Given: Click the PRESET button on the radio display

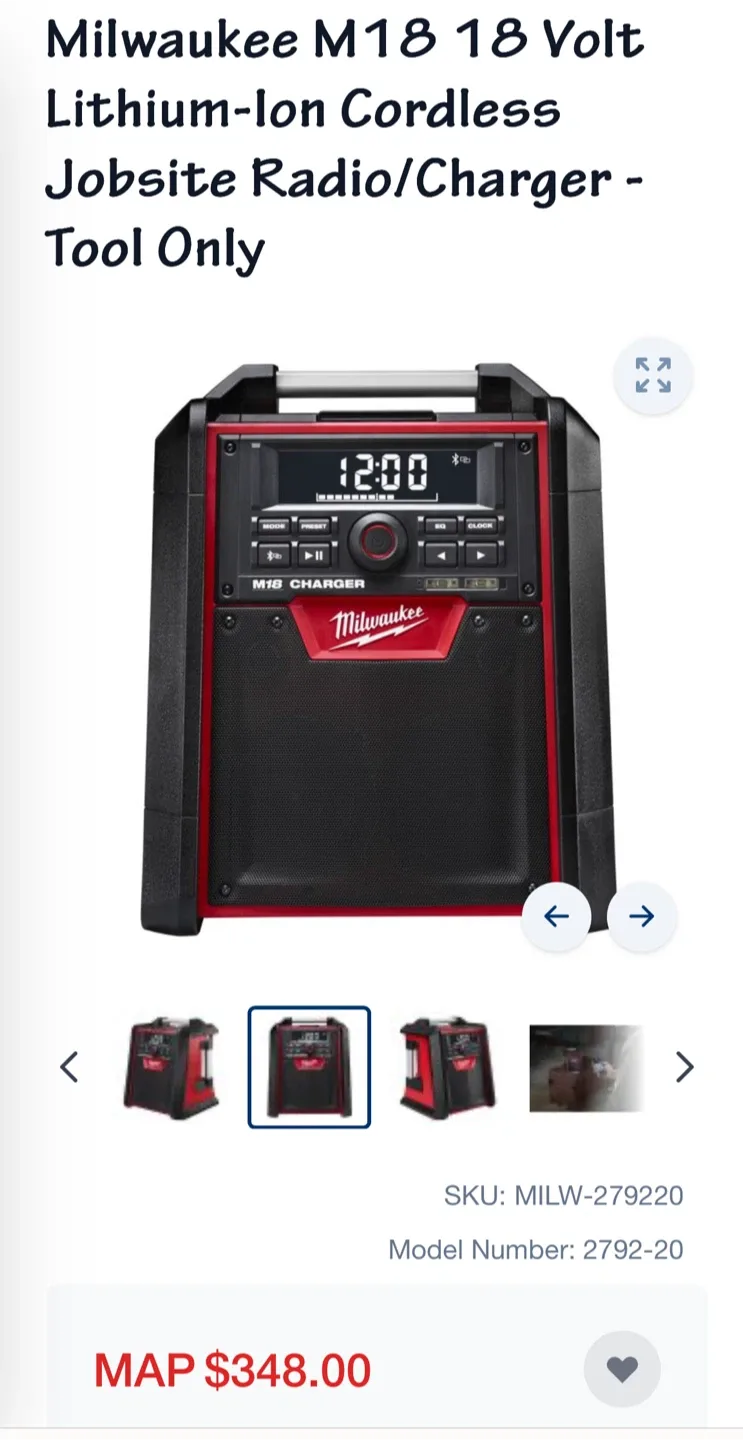Looking at the screenshot, I should (x=314, y=526).
